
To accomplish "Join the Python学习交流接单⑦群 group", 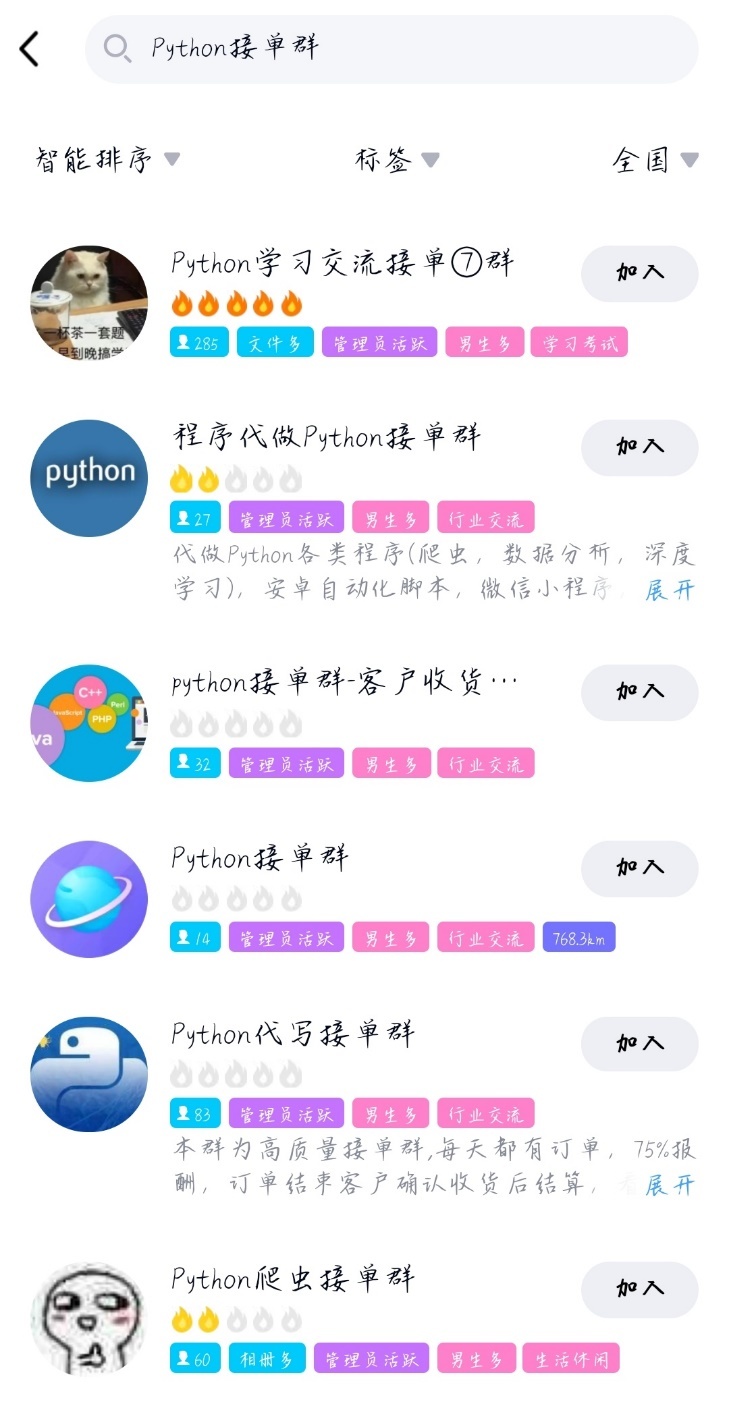I will click(639, 273).
